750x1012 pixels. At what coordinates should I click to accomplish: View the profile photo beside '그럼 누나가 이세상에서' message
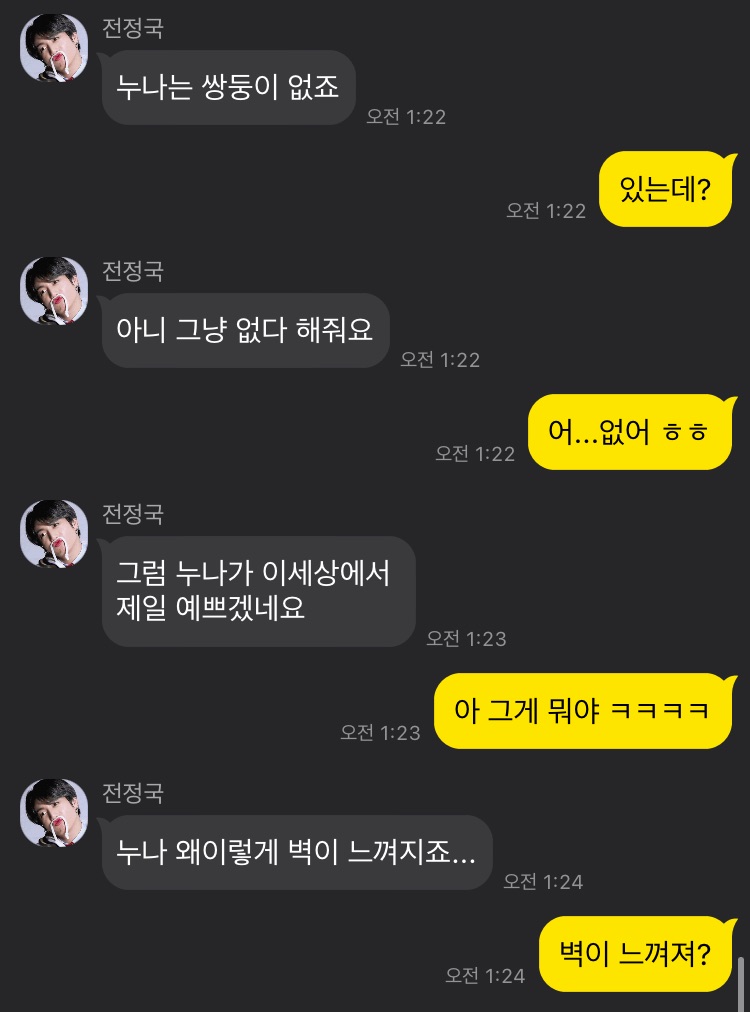point(54,534)
